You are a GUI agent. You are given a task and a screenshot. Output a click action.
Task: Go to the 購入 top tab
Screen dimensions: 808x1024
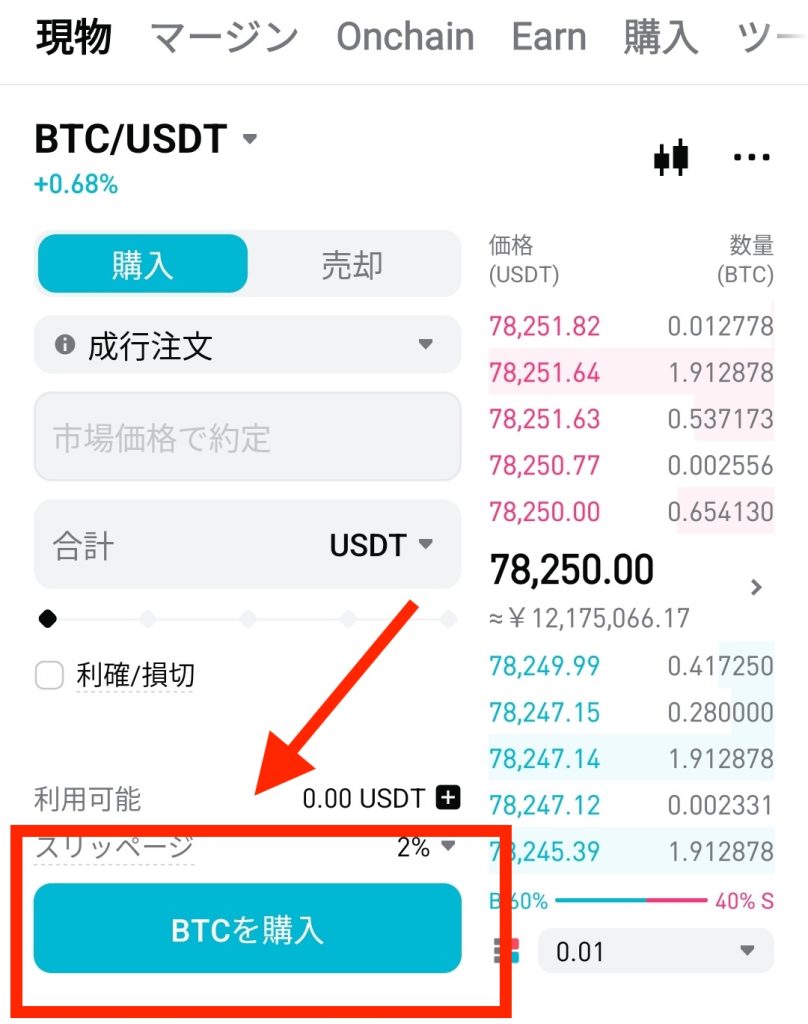click(660, 38)
